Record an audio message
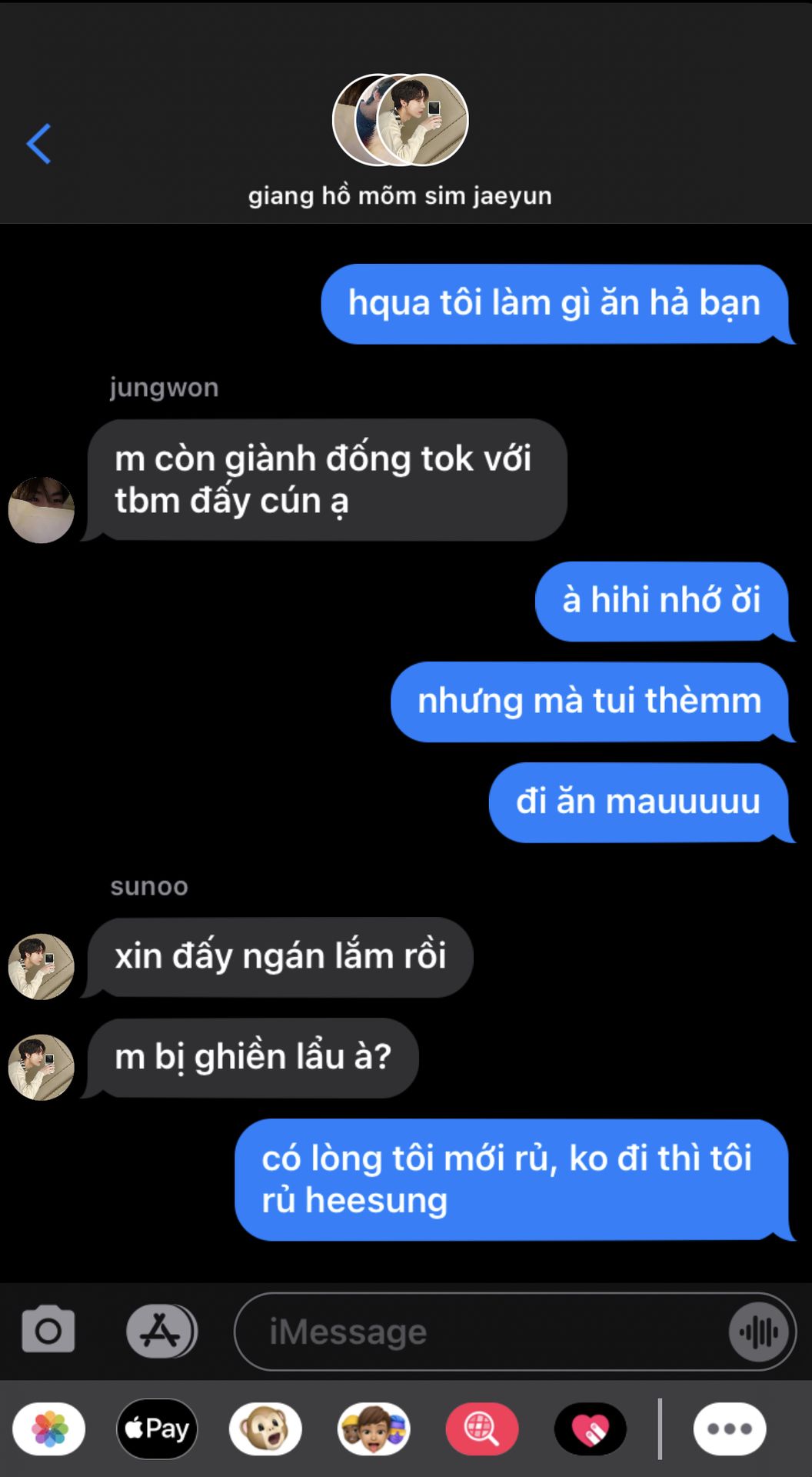The height and width of the screenshot is (1477, 812). pyautogui.click(x=759, y=1332)
